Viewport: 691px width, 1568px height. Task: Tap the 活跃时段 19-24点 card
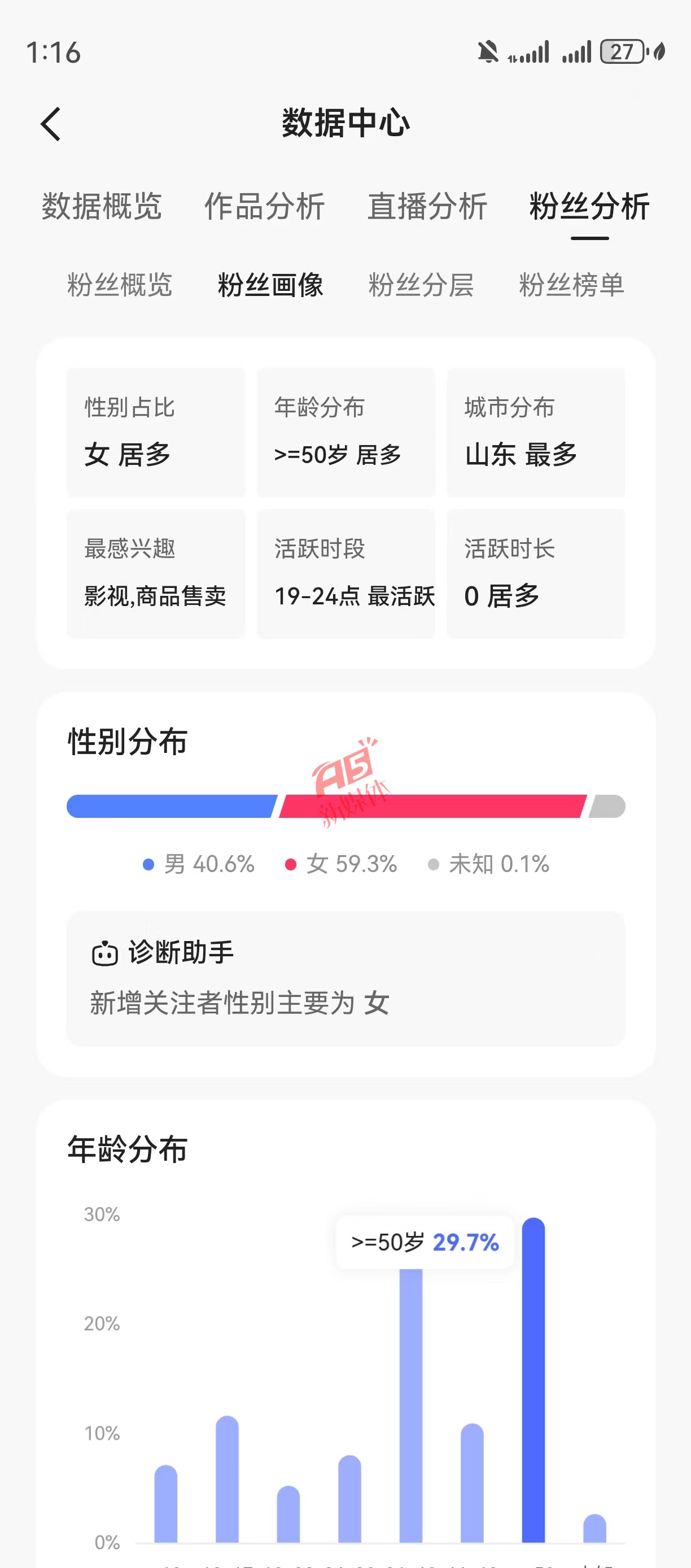(345, 573)
